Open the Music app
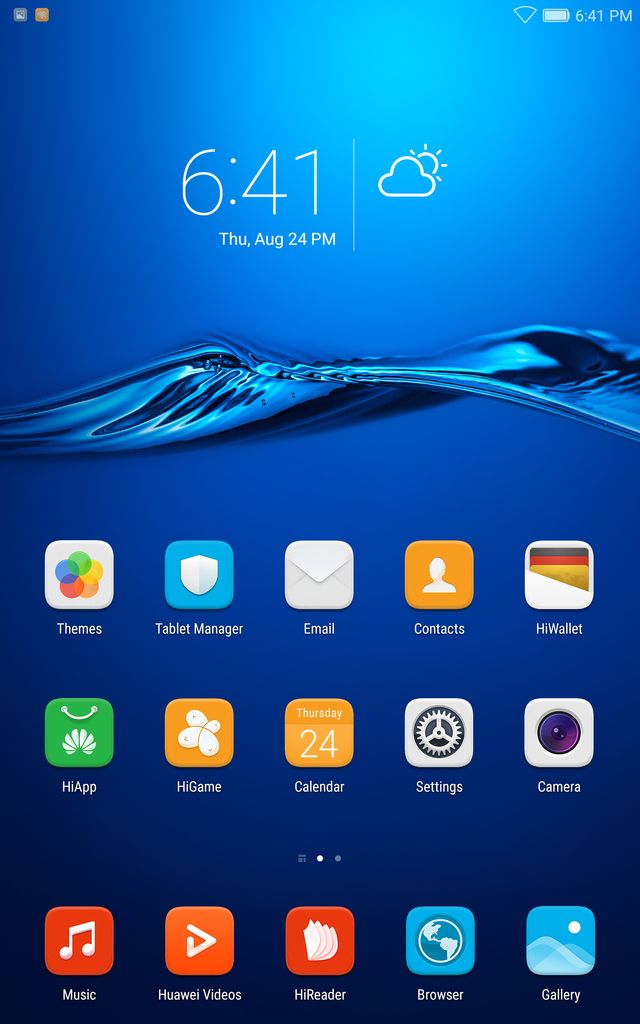This screenshot has width=640, height=1024. pyautogui.click(x=79, y=941)
